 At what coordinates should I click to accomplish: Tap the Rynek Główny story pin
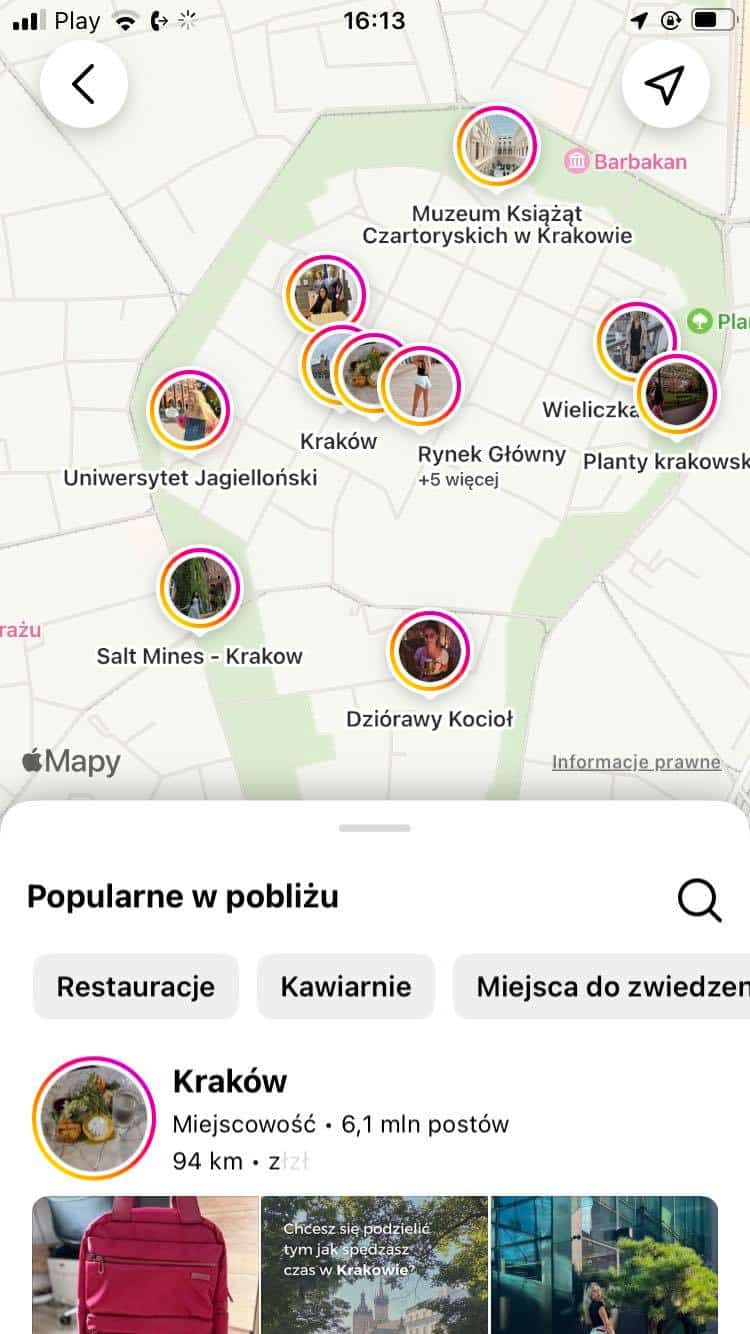421,386
